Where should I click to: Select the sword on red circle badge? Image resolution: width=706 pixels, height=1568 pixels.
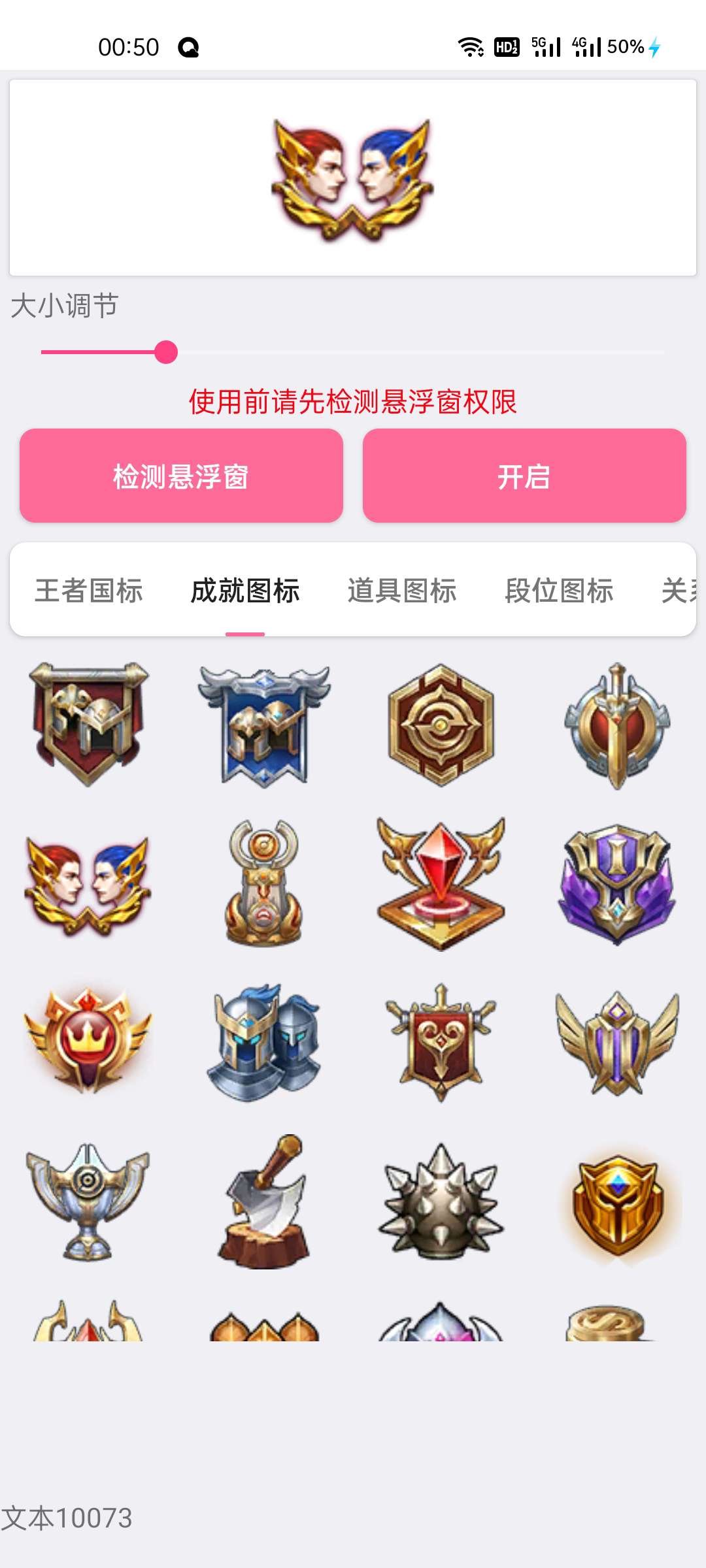click(617, 725)
